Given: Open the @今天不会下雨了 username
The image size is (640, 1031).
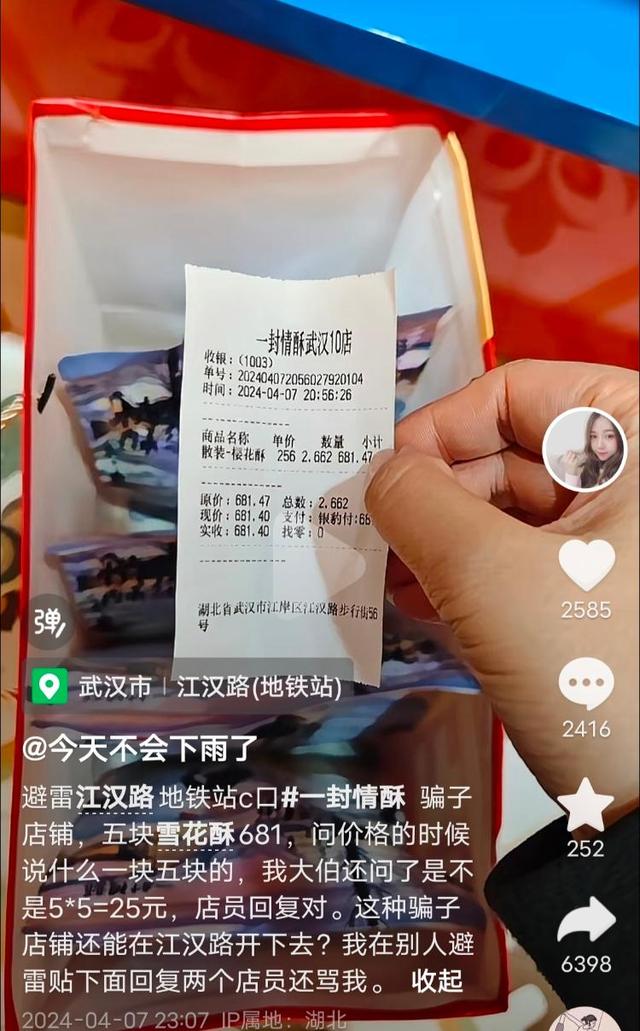Looking at the screenshot, I should point(140,746).
